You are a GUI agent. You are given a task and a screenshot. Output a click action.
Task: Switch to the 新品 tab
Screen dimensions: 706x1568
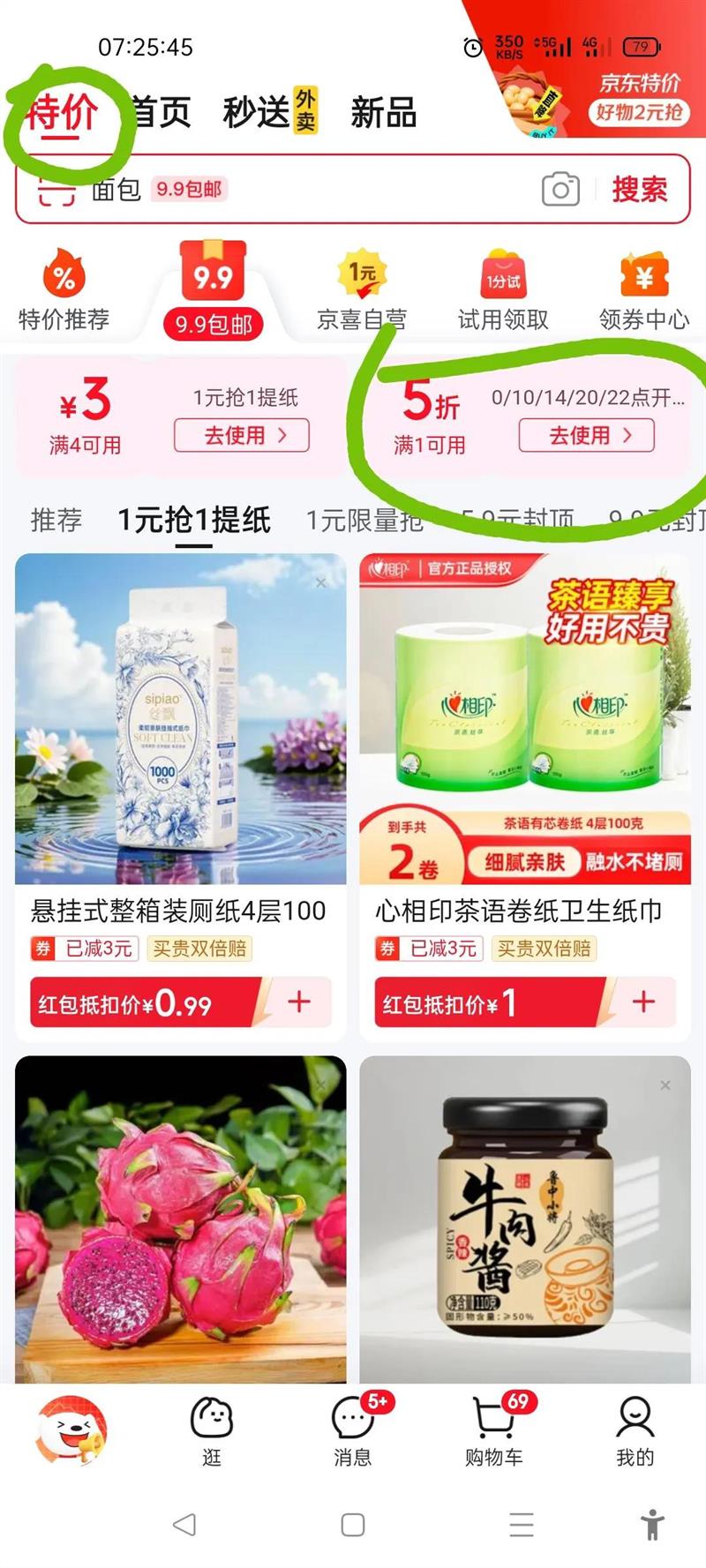[383, 112]
